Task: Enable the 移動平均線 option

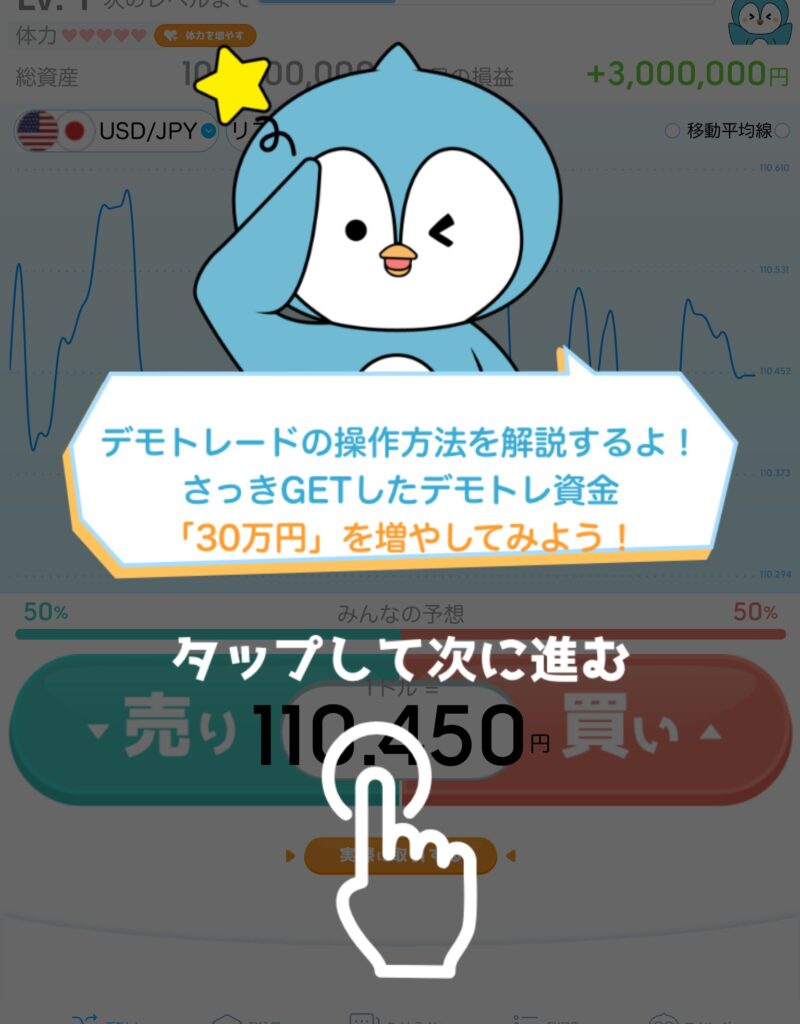Action: 672,131
